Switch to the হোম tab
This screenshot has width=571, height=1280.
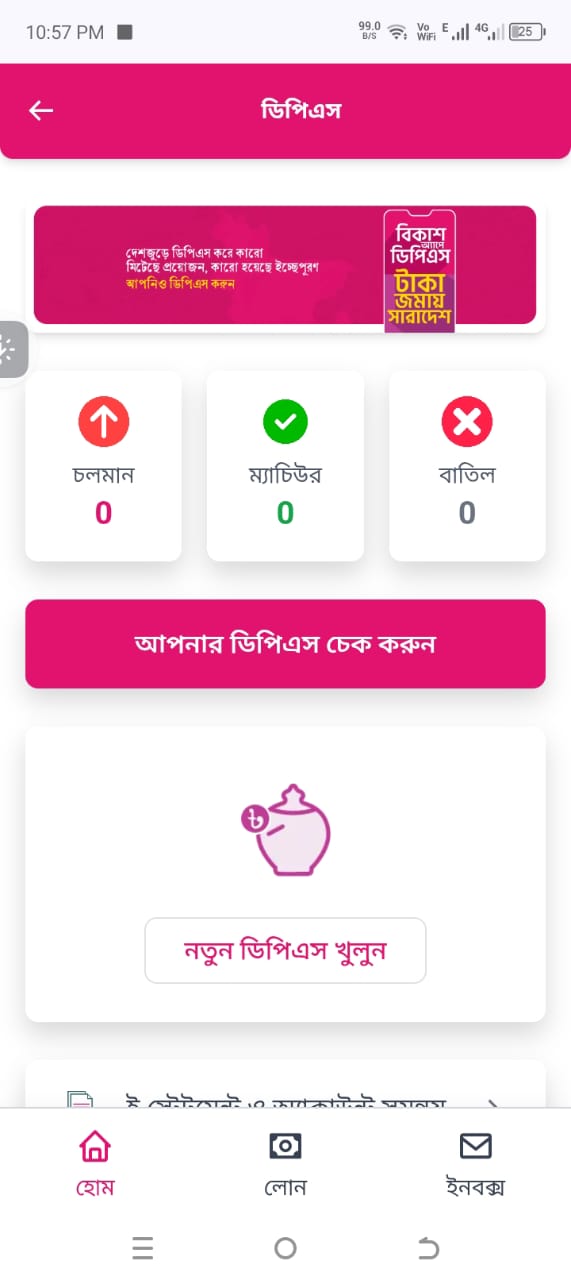click(95, 1164)
